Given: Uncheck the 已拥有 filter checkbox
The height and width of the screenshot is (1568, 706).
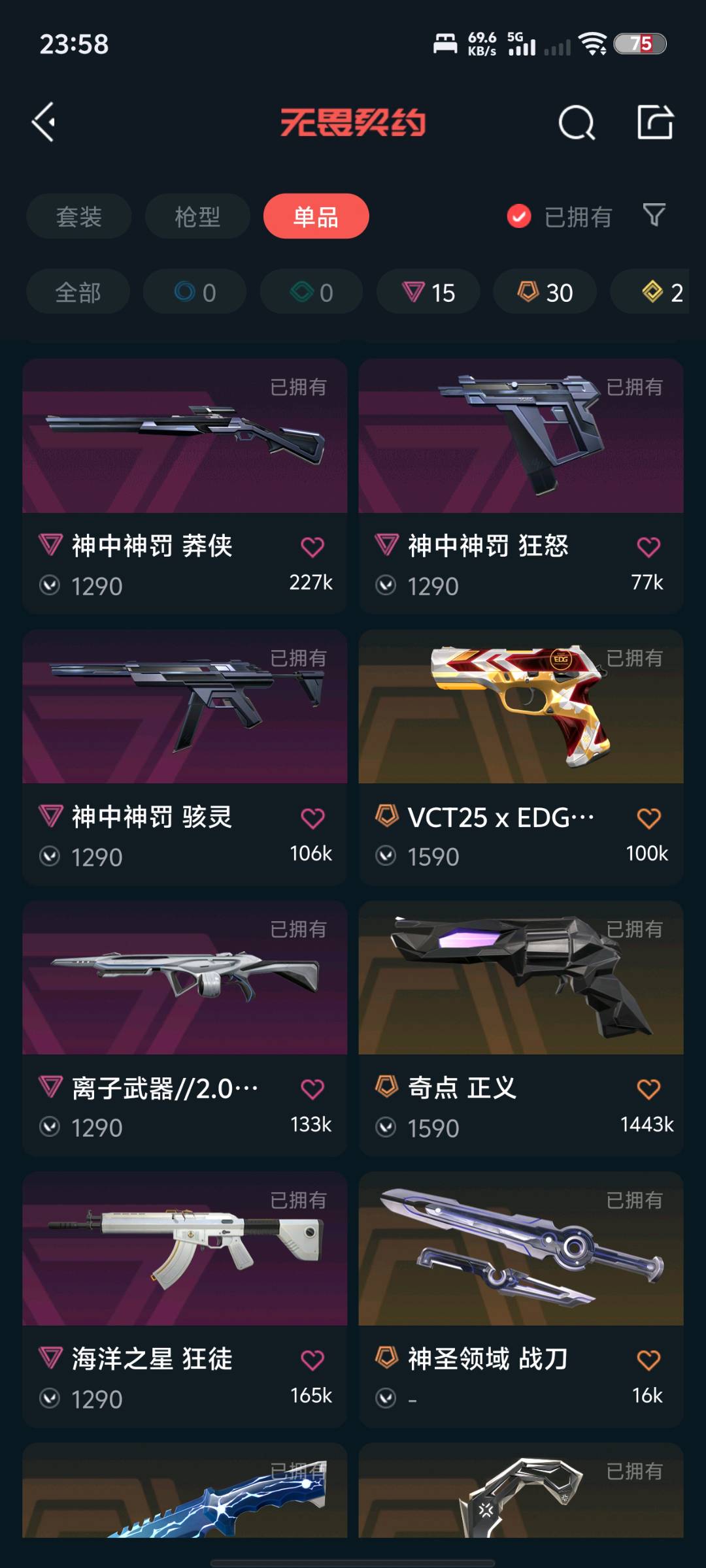Looking at the screenshot, I should 519,216.
